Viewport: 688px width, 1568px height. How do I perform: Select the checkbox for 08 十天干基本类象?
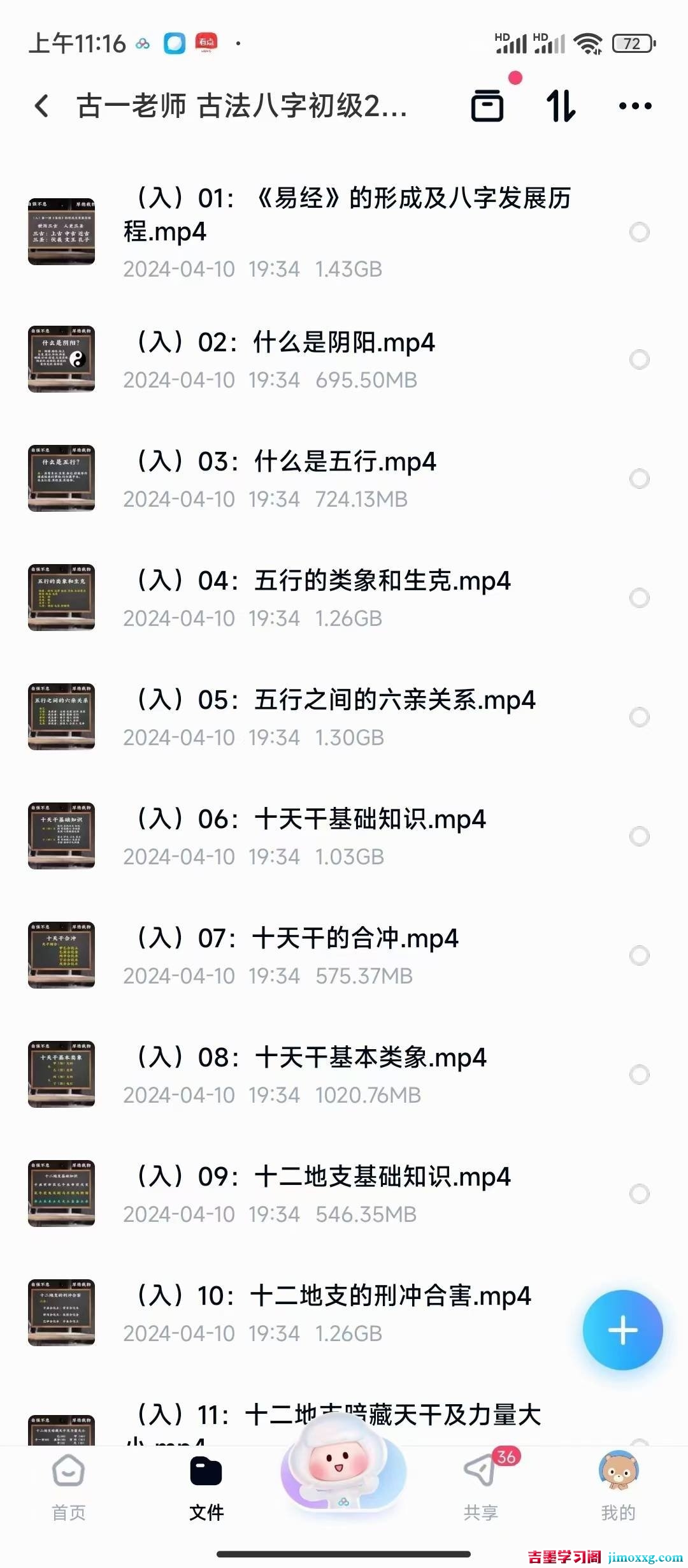pos(639,1075)
